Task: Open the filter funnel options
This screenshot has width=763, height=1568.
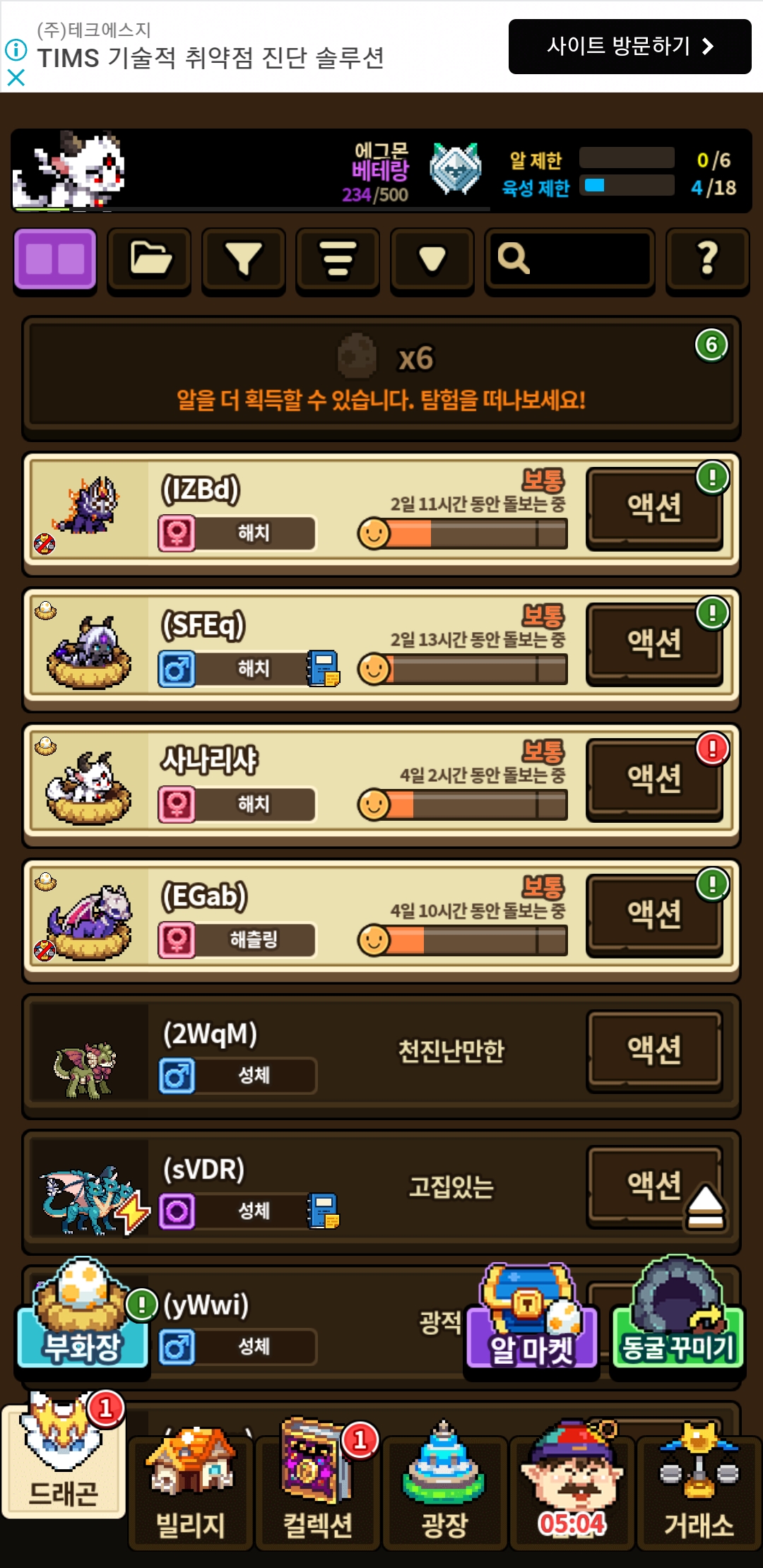Action: click(x=244, y=259)
